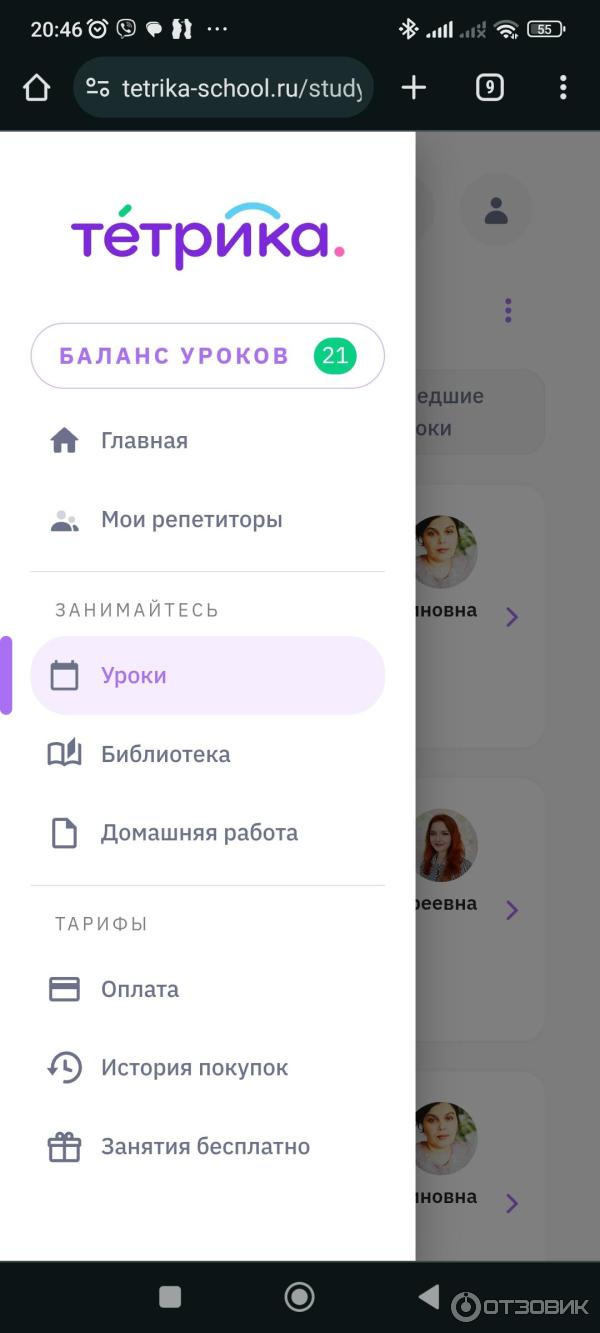Screen dimensions: 600x1333
Task: Tap the system home button
Action: pyautogui.click(x=299, y=1297)
